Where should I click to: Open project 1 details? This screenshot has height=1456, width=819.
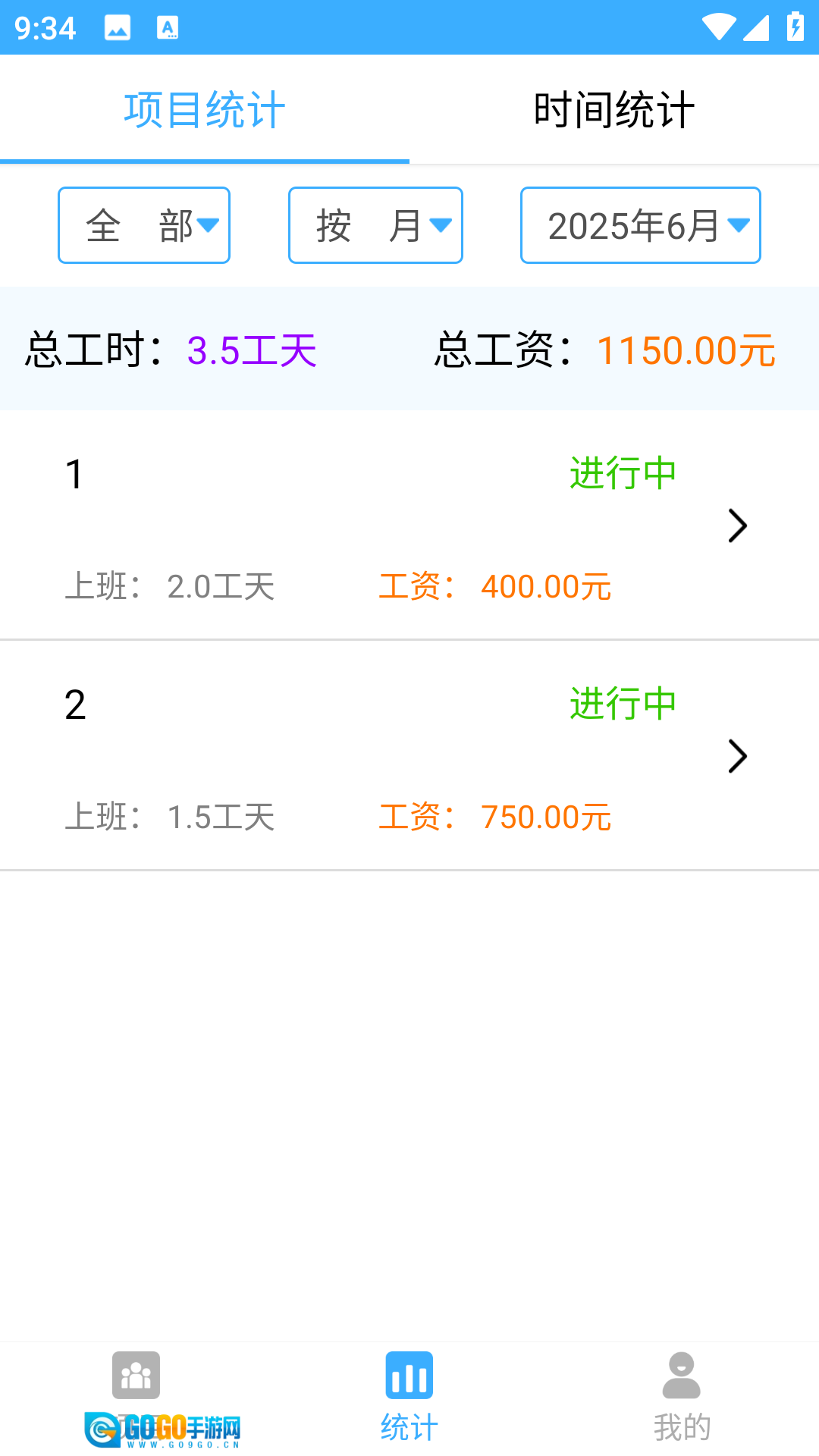click(x=409, y=526)
